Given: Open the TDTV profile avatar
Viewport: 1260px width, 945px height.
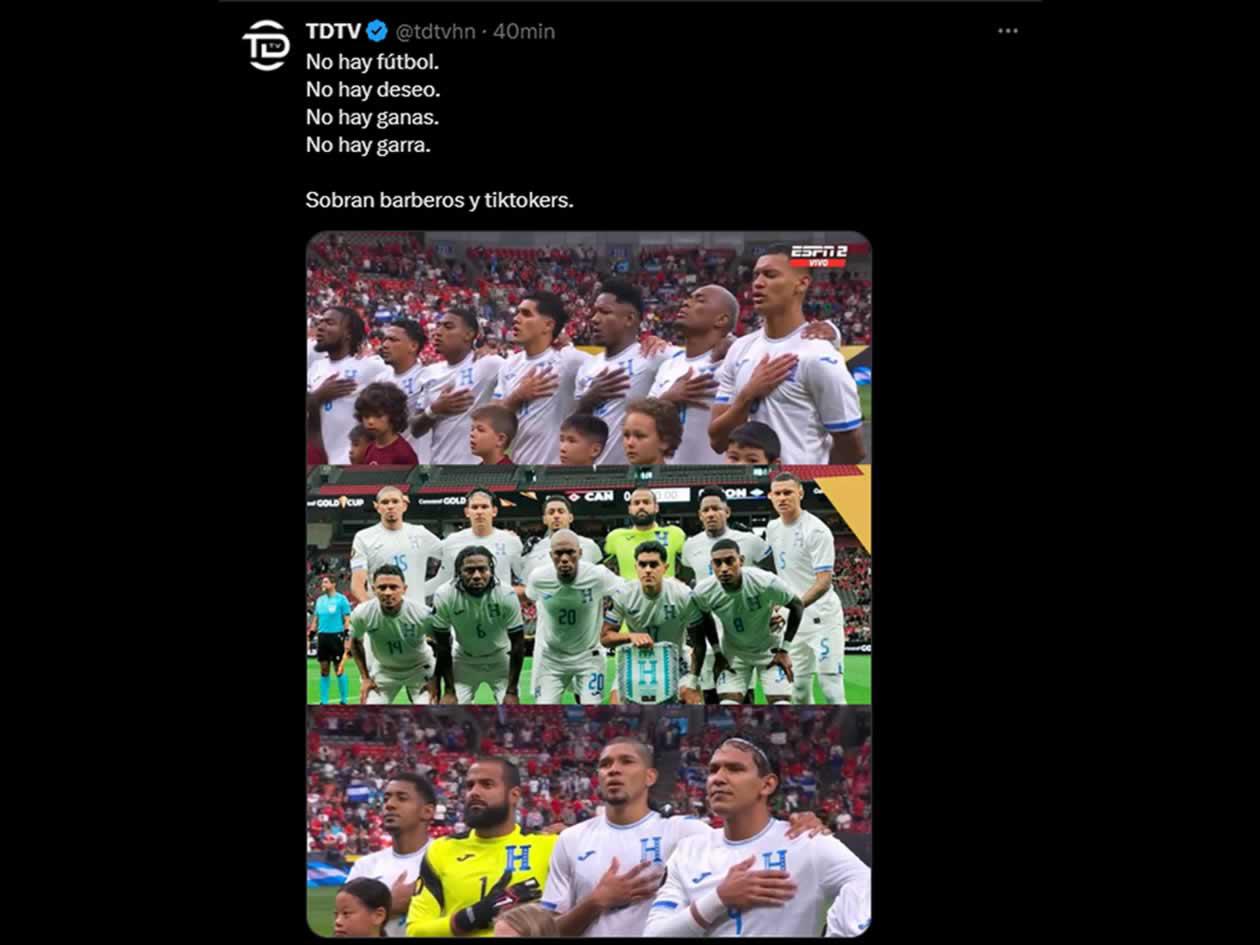Looking at the screenshot, I should (266, 45).
